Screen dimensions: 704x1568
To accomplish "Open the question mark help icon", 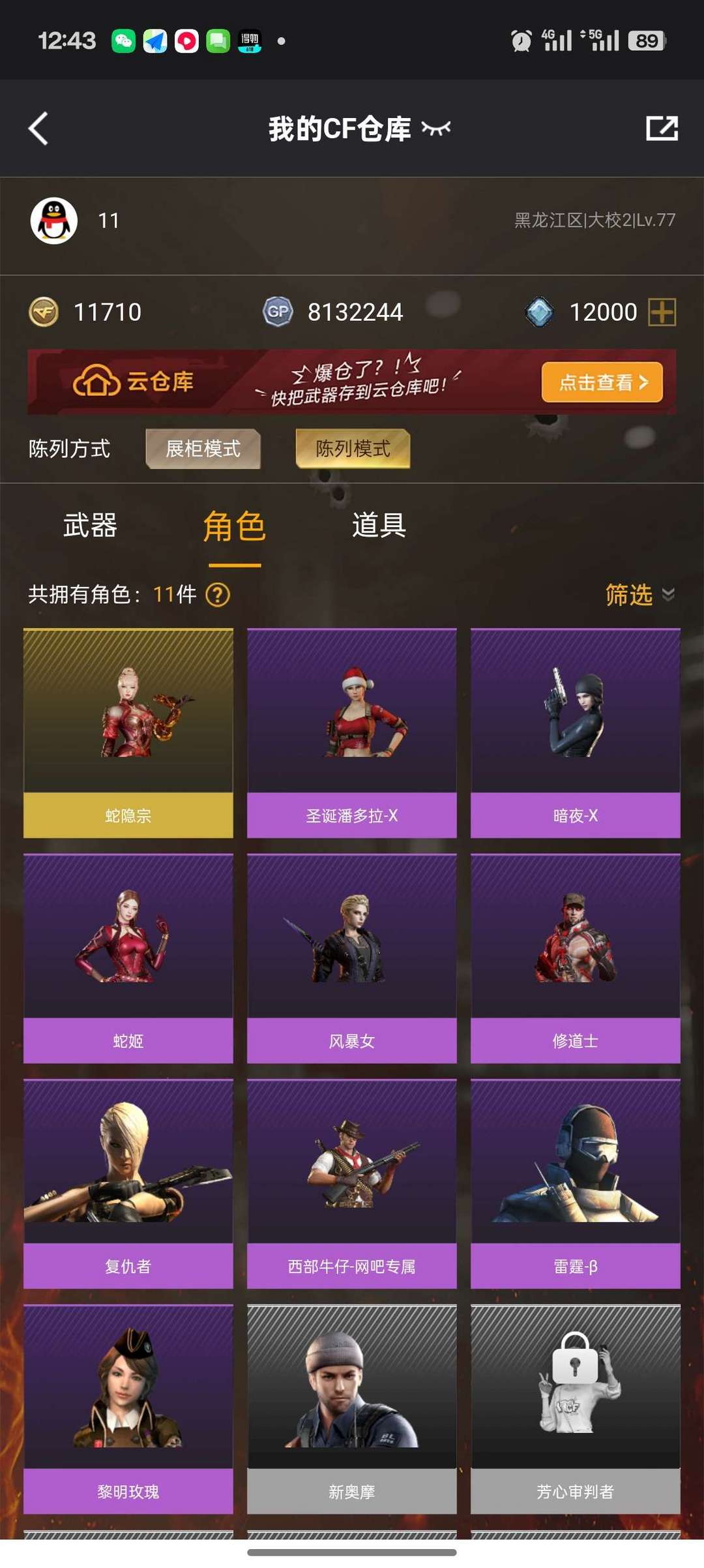I will 218,595.
